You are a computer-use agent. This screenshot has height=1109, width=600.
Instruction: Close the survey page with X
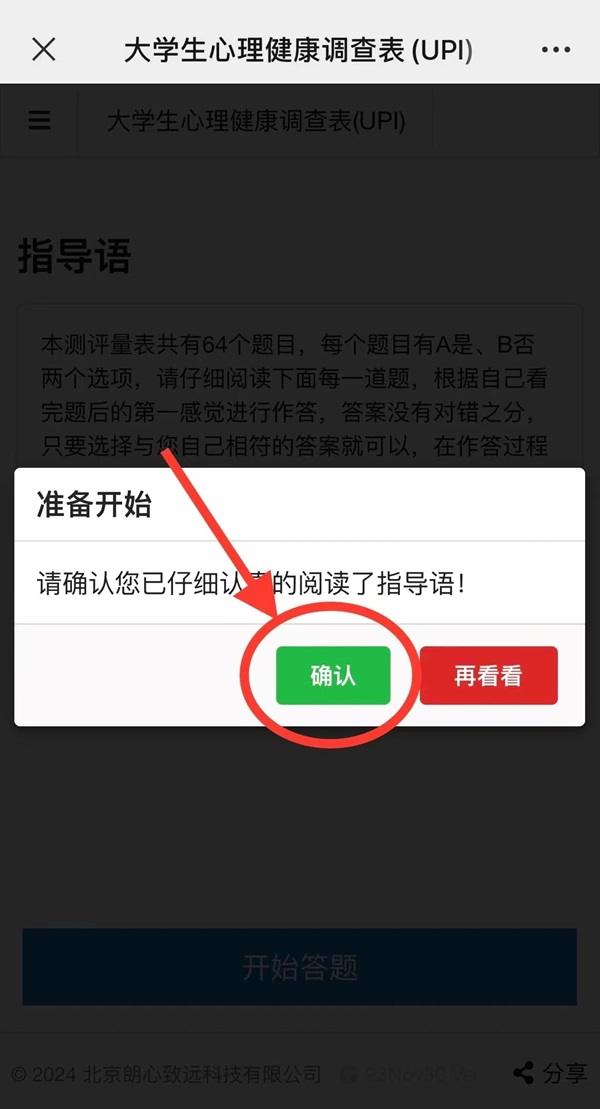pos(44,50)
